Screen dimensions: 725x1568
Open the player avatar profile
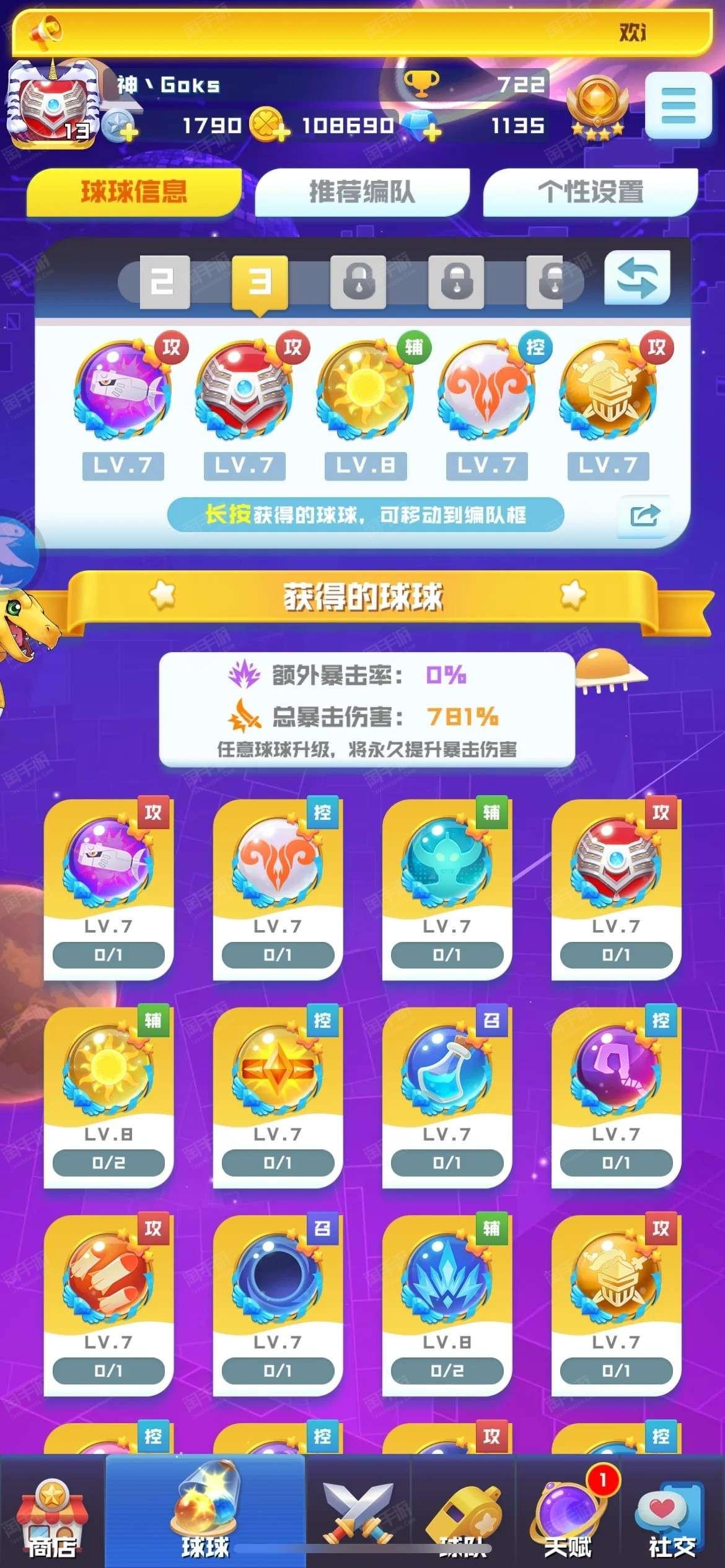pyautogui.click(x=53, y=104)
